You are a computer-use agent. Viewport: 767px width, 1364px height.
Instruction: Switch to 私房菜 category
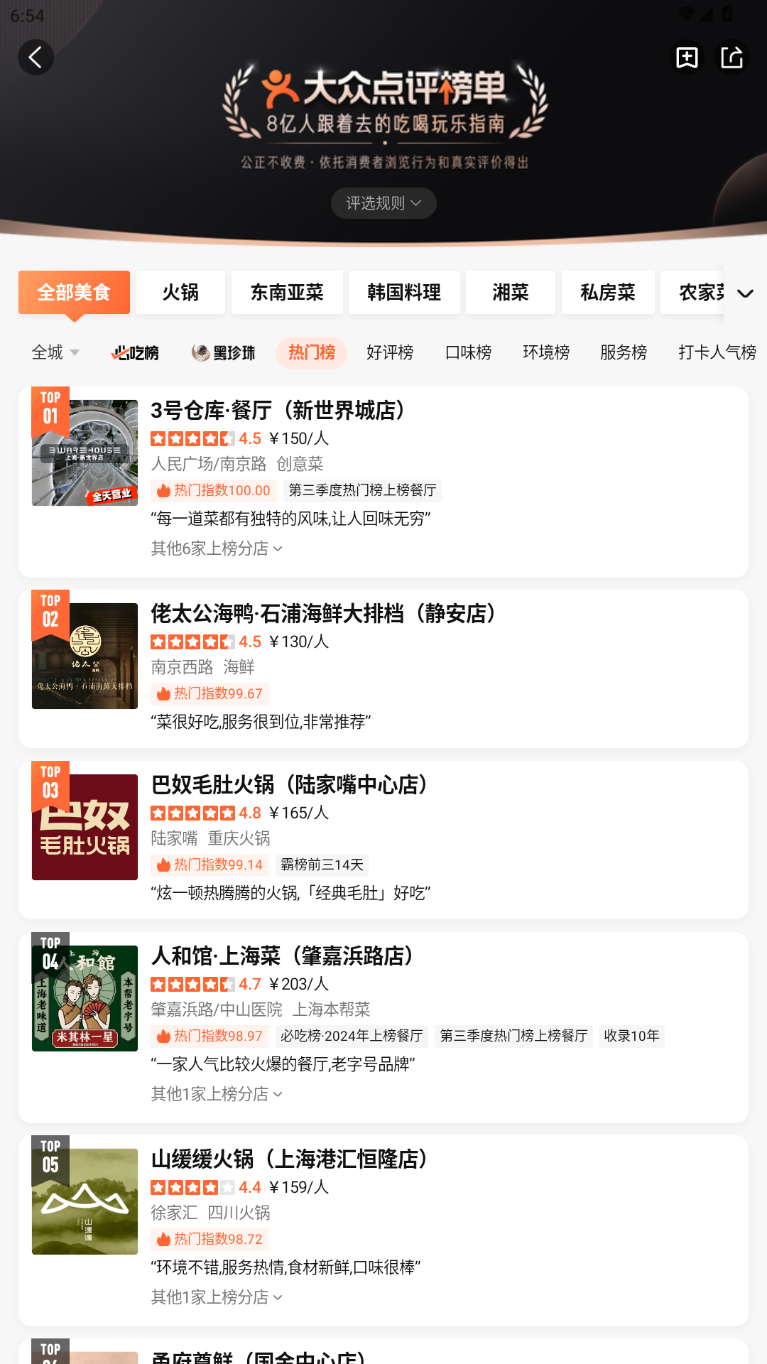pos(608,292)
